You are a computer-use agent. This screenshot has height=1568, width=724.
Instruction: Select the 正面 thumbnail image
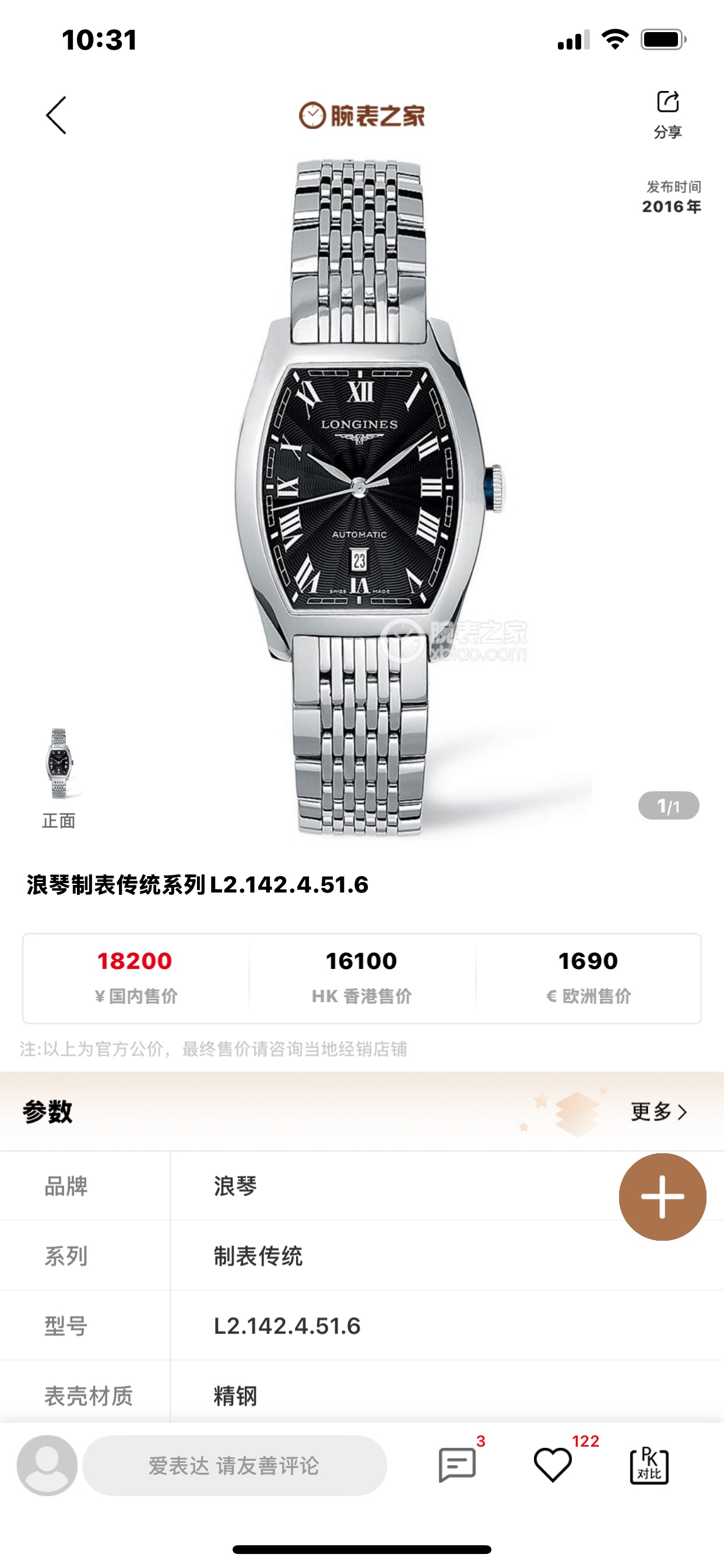point(59,764)
